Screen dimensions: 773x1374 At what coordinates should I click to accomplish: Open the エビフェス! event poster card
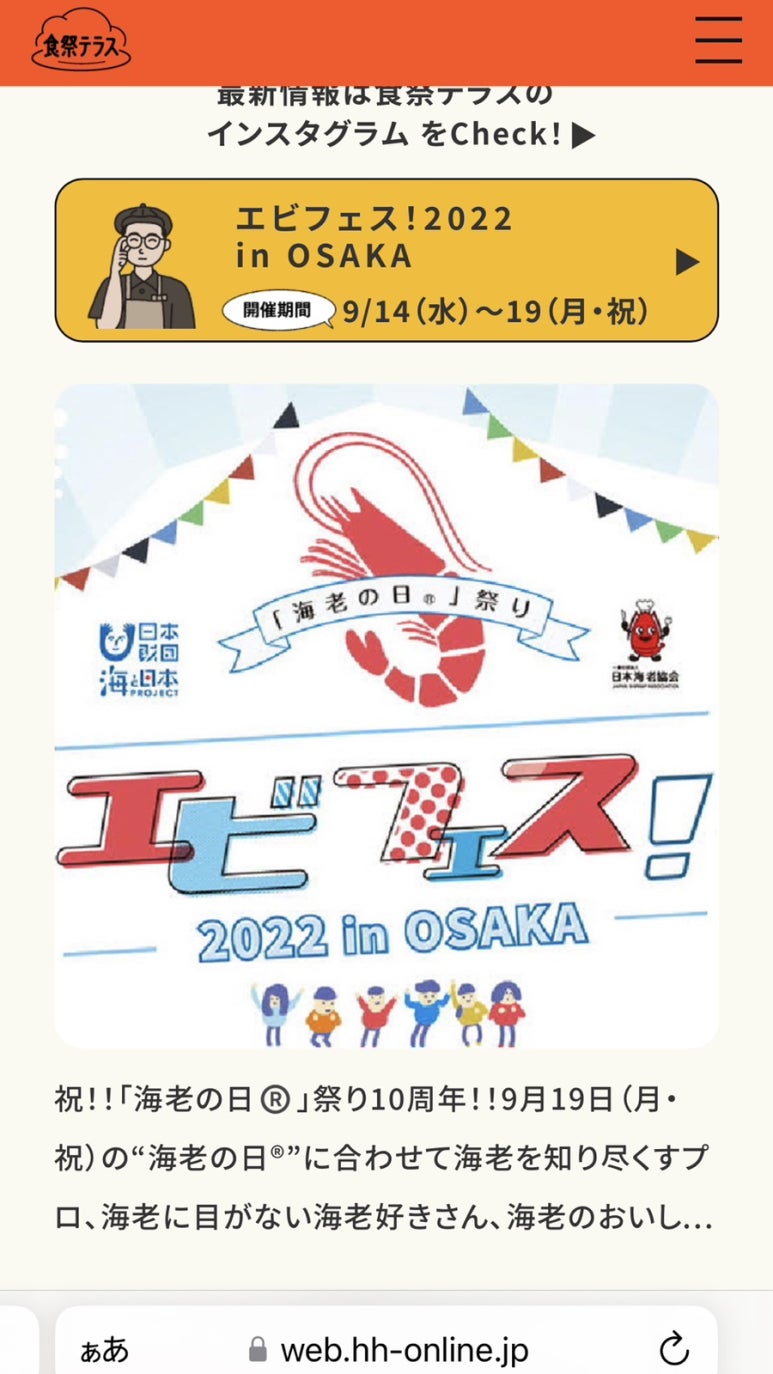[386, 715]
